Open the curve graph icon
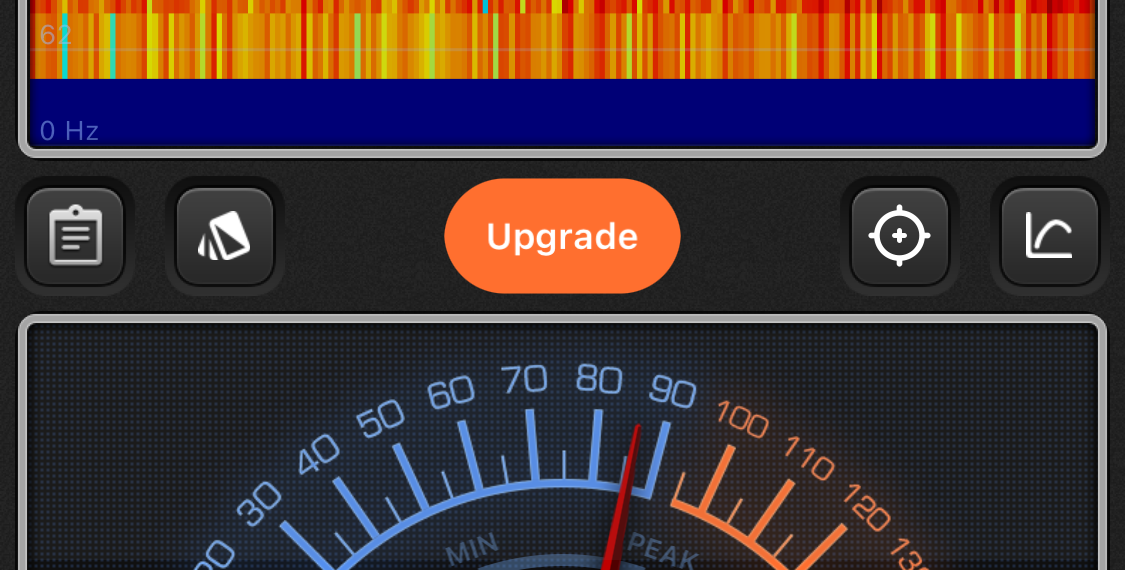The image size is (1125, 570). coord(1049,236)
